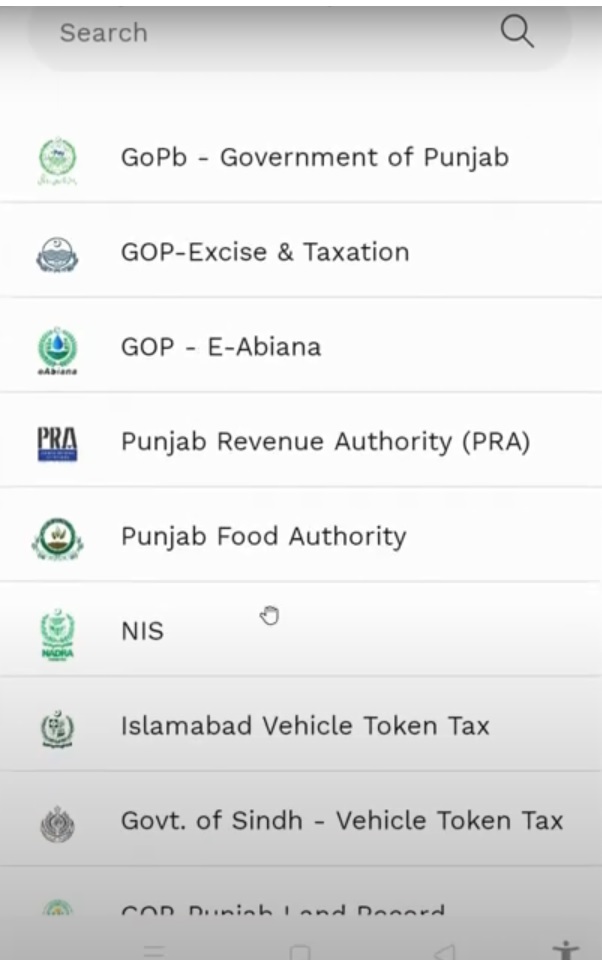Open Govt. of Sindh - Vehicle Token Tax

(342, 821)
